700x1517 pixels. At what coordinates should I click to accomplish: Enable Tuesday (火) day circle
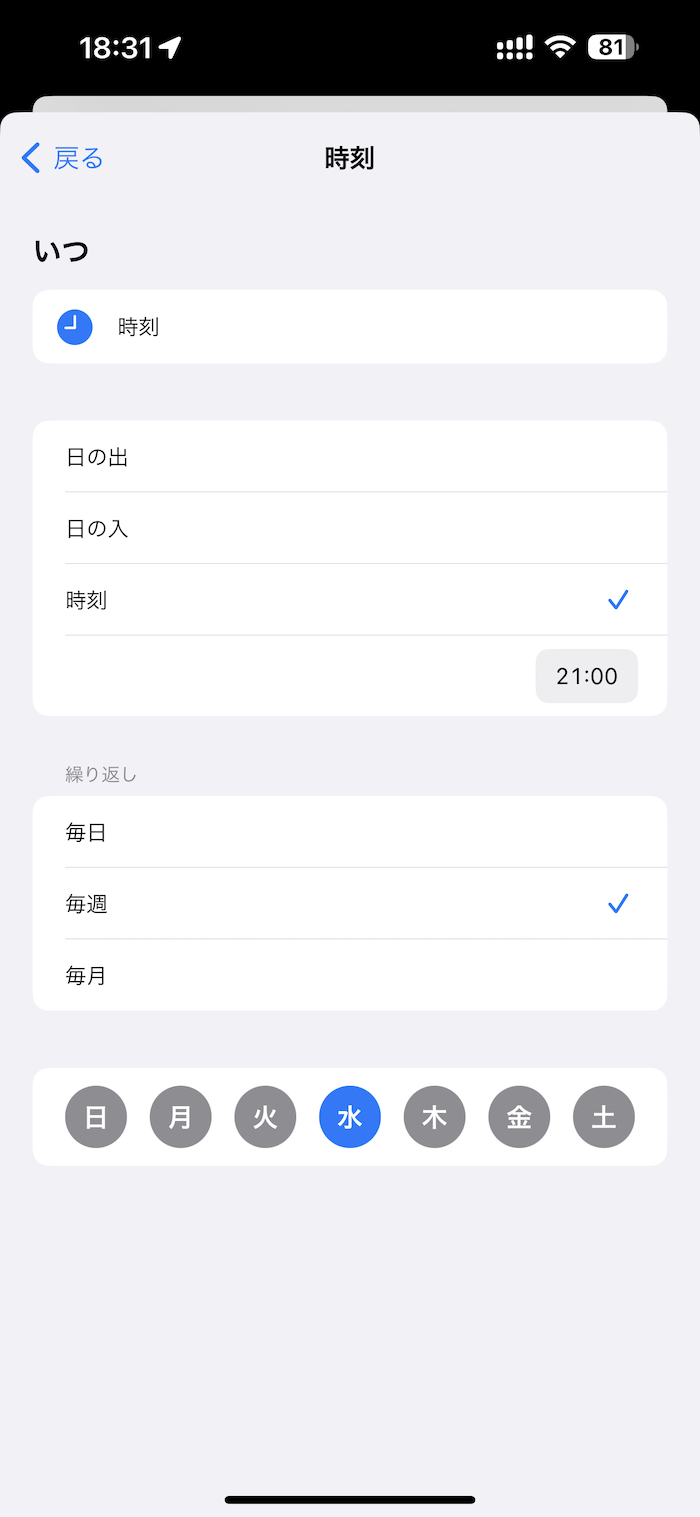point(265,1117)
